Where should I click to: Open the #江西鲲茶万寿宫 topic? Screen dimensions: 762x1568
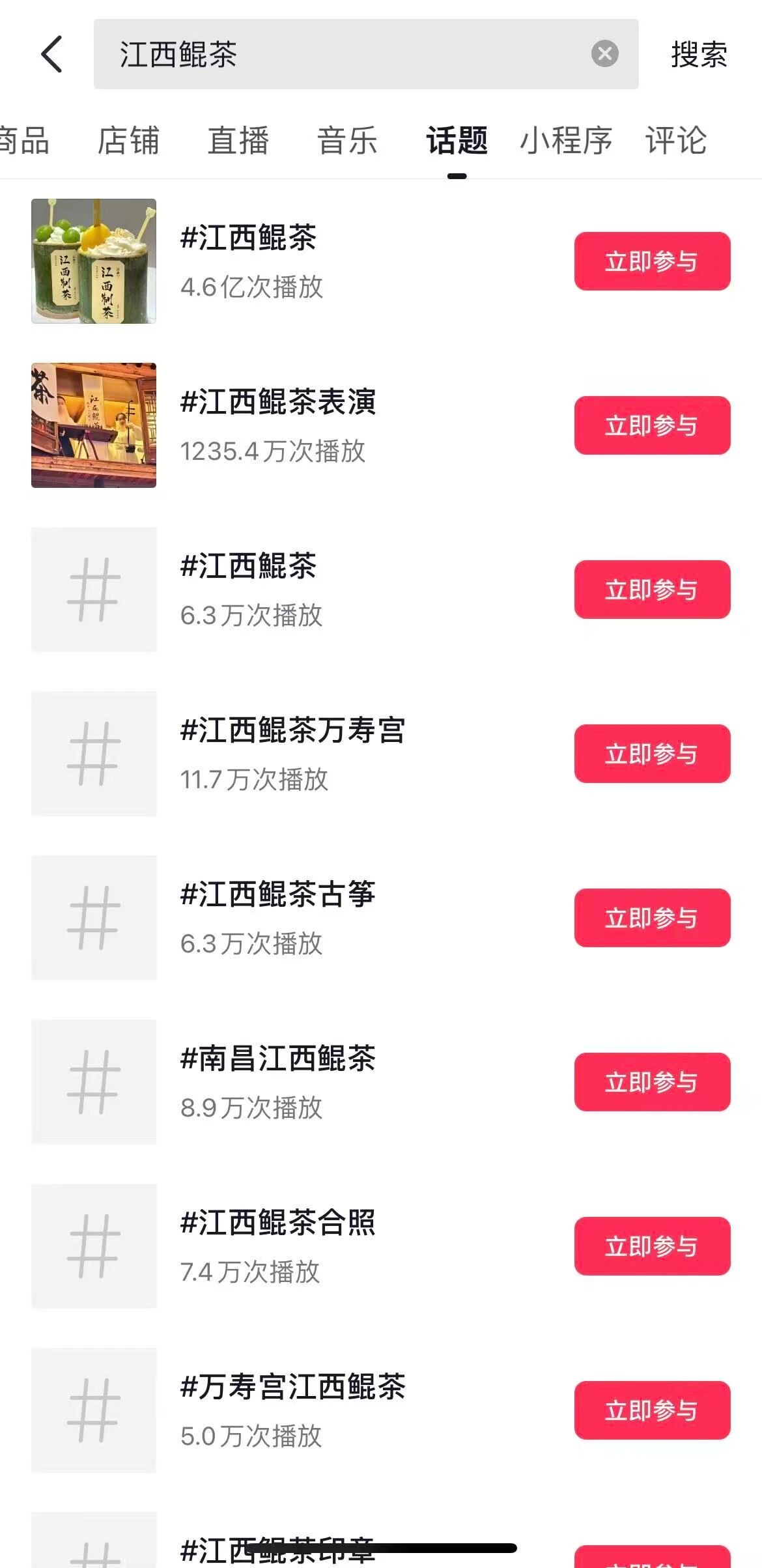(293, 730)
